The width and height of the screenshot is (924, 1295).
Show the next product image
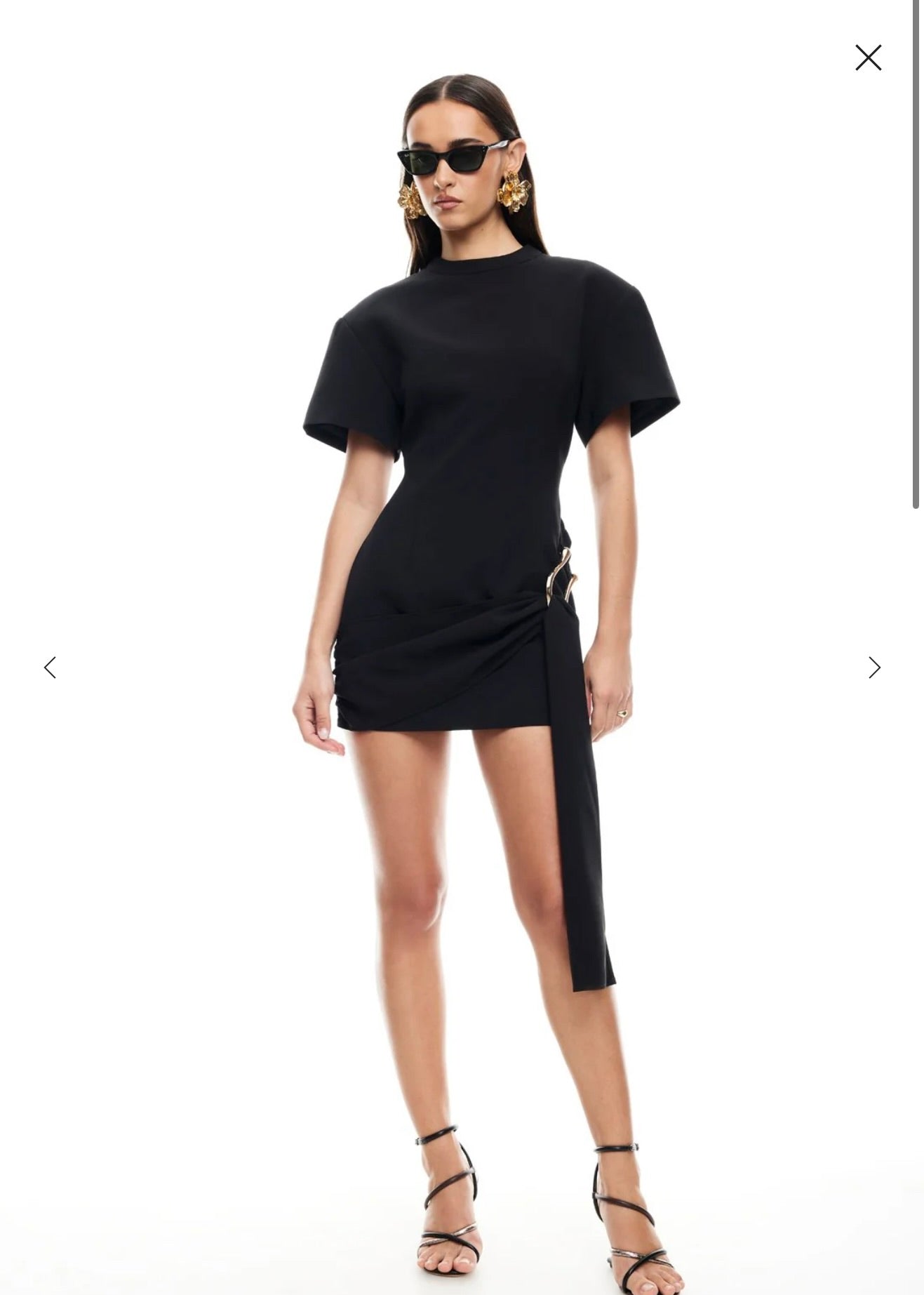pos(873,668)
